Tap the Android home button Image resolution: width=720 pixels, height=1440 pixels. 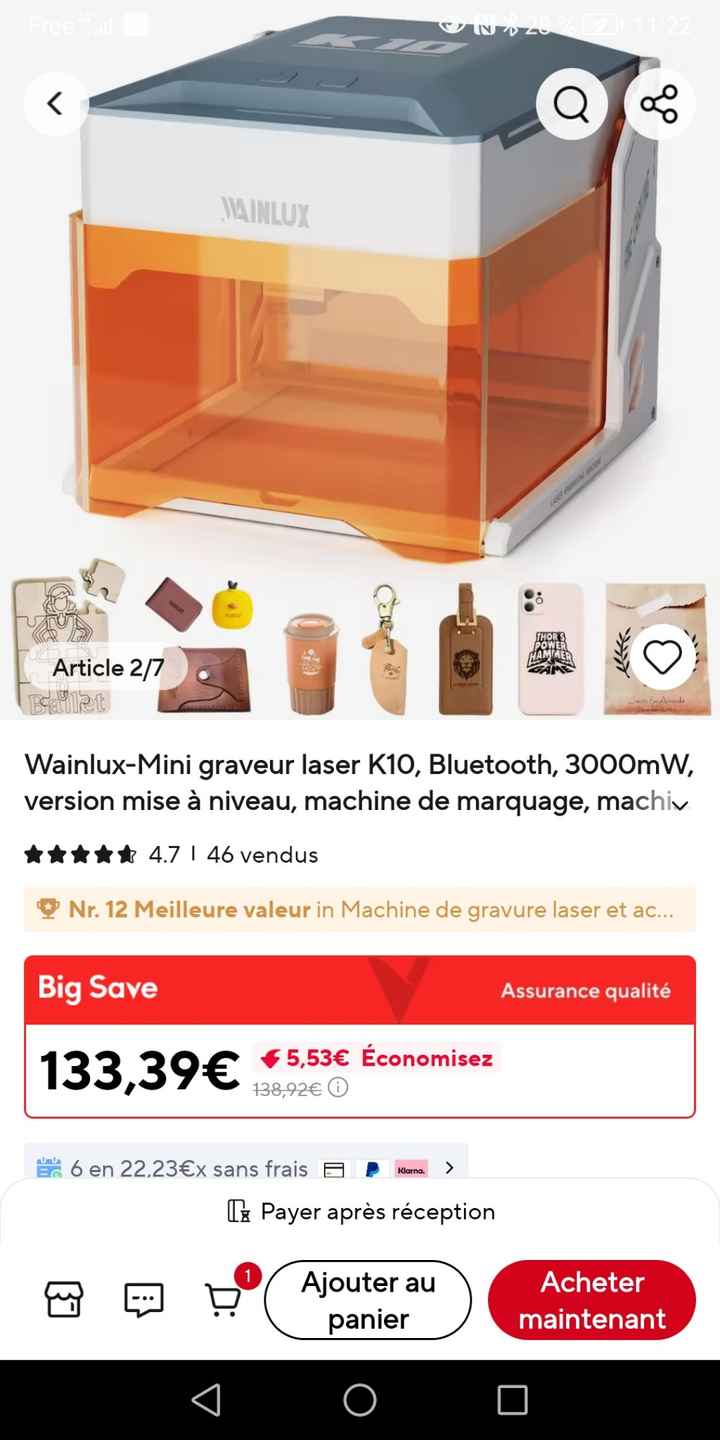[360, 1400]
